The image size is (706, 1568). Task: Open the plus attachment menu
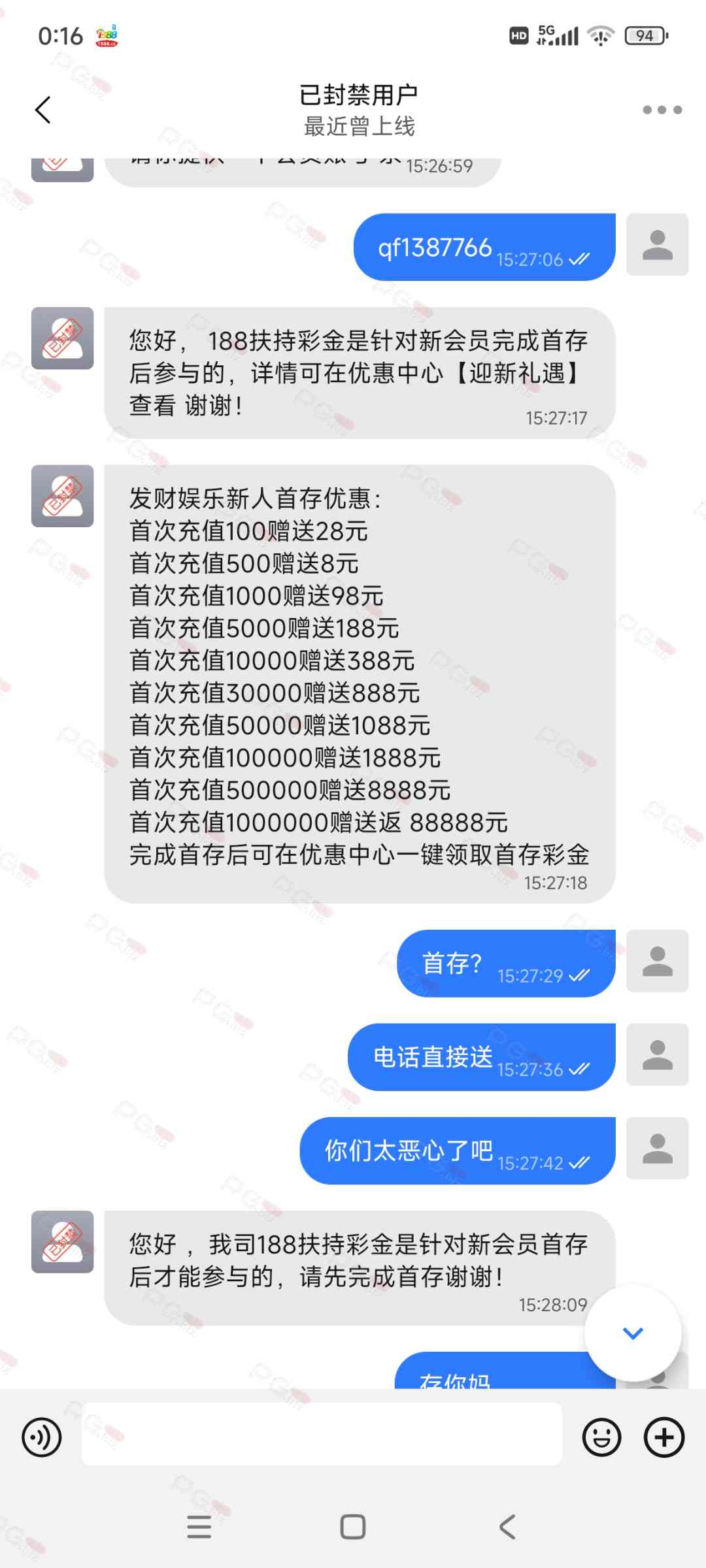tap(664, 1437)
